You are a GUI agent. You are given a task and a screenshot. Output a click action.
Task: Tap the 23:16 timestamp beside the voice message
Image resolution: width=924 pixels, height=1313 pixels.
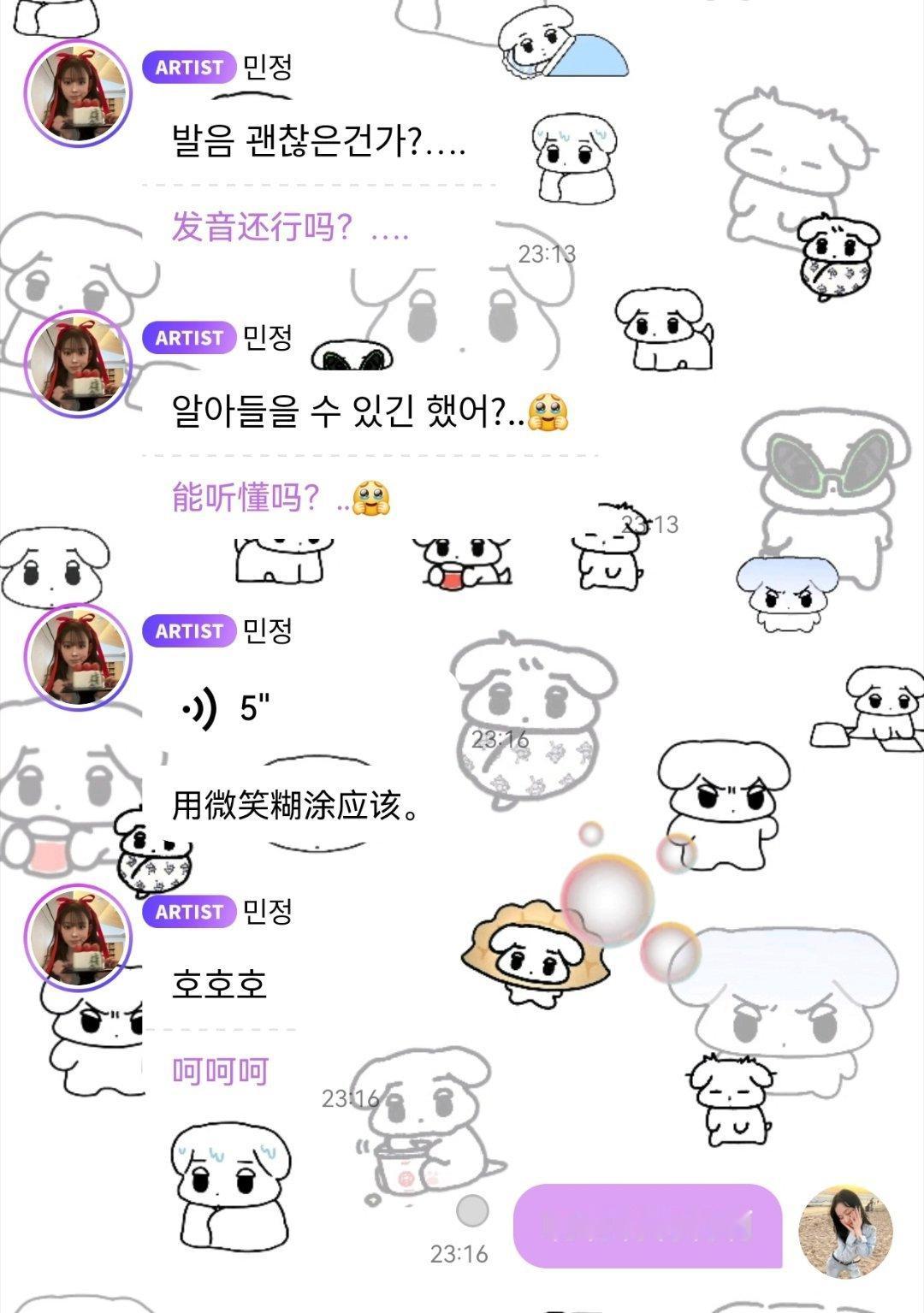pyautogui.click(x=500, y=741)
